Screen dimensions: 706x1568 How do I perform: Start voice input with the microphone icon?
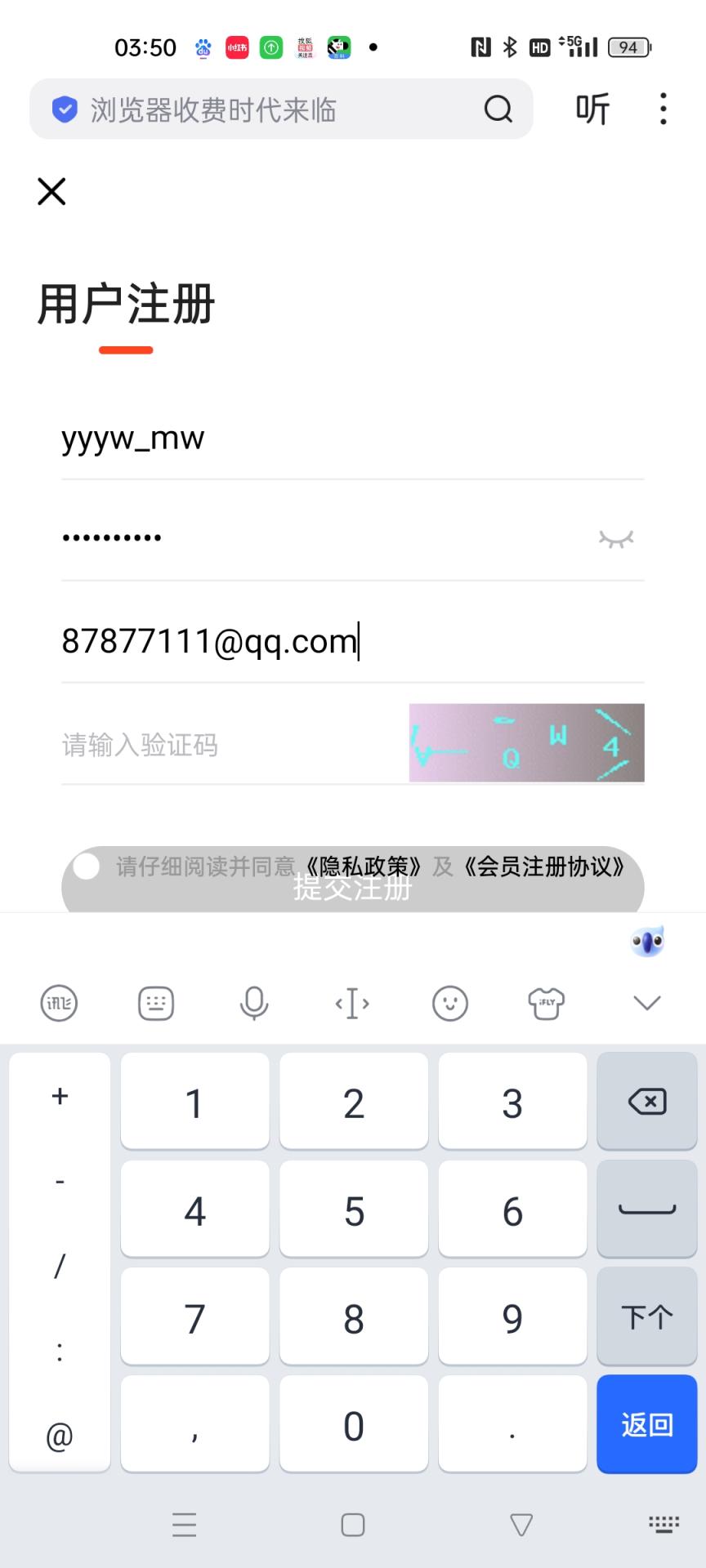[254, 1003]
